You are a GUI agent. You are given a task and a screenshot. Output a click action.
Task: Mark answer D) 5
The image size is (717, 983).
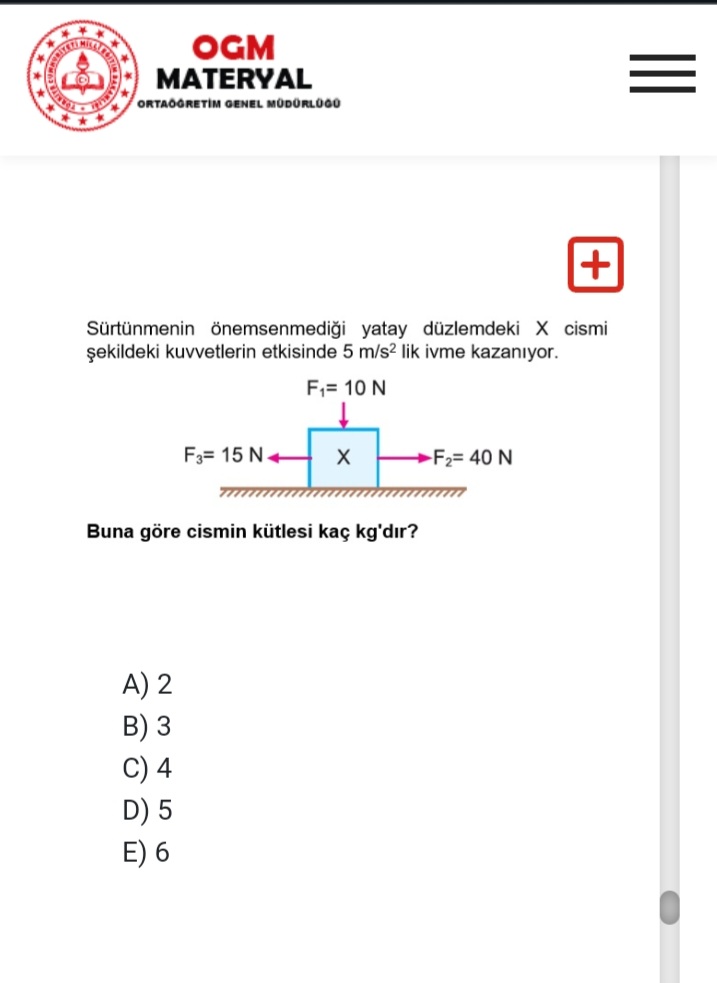coord(147,811)
